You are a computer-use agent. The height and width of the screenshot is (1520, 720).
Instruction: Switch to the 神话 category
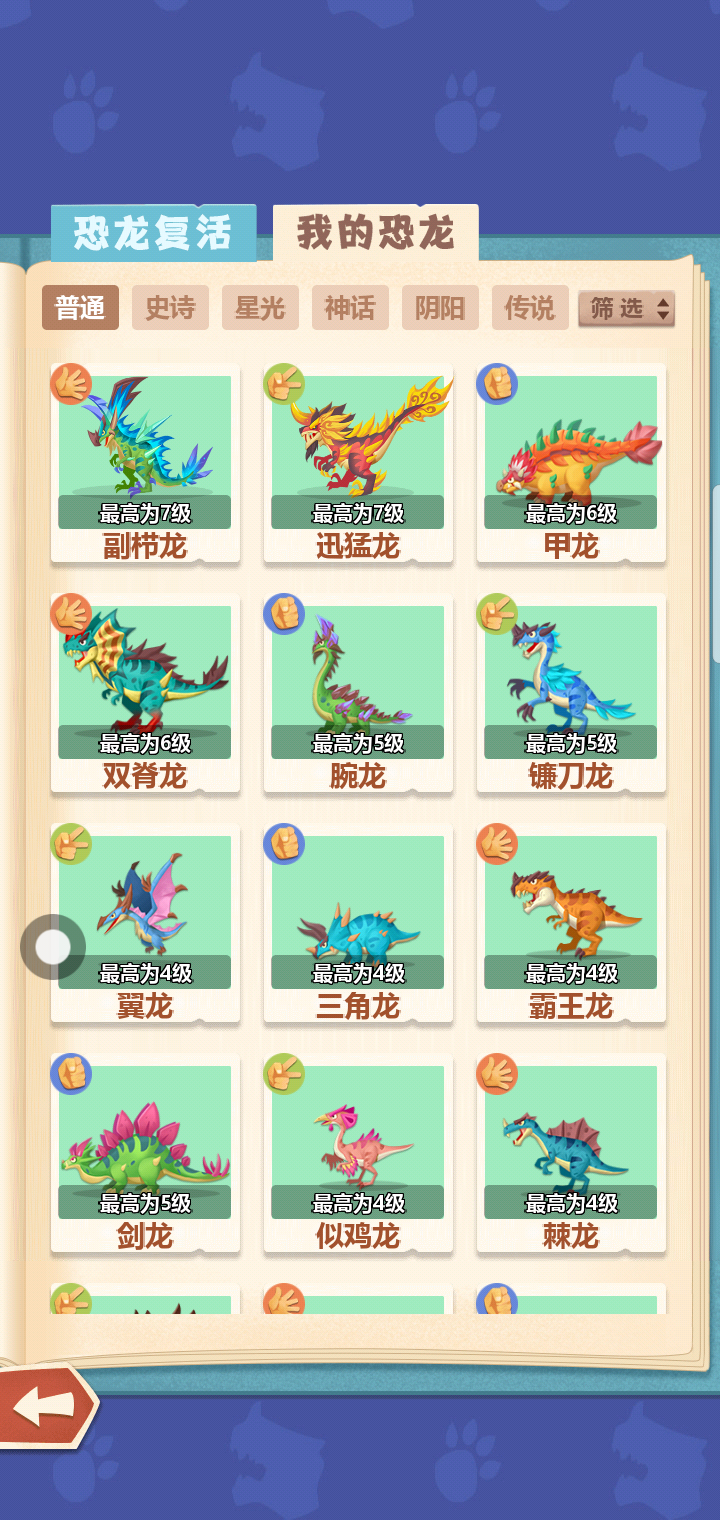[350, 308]
